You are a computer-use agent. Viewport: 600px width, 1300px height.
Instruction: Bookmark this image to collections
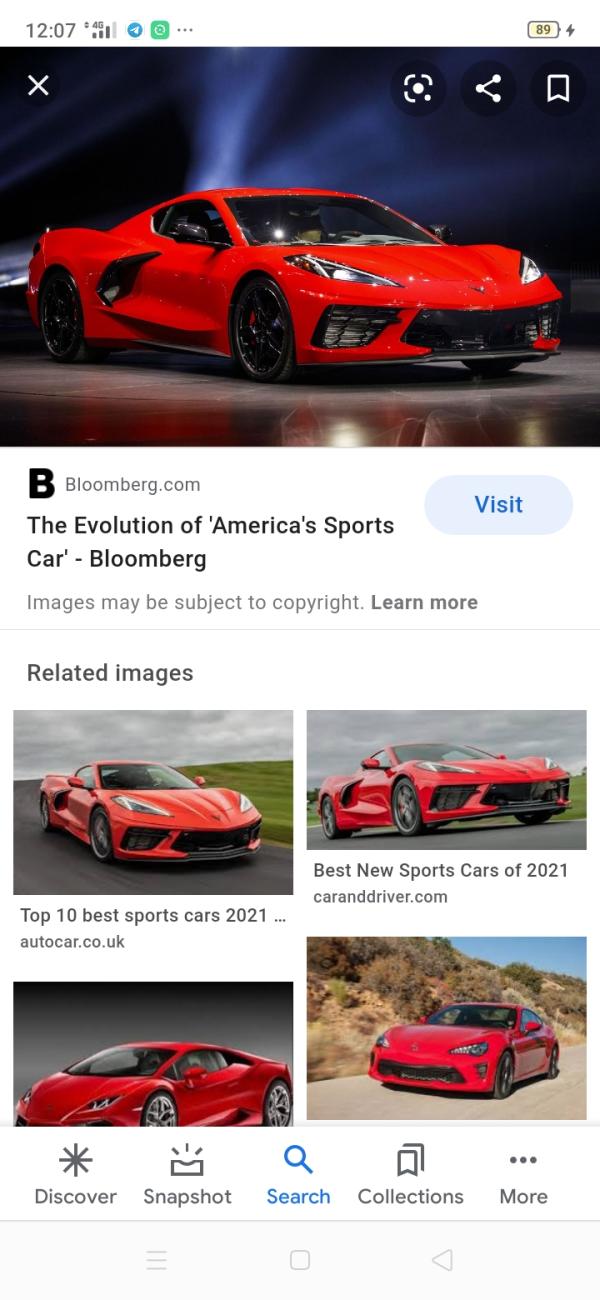coord(558,88)
